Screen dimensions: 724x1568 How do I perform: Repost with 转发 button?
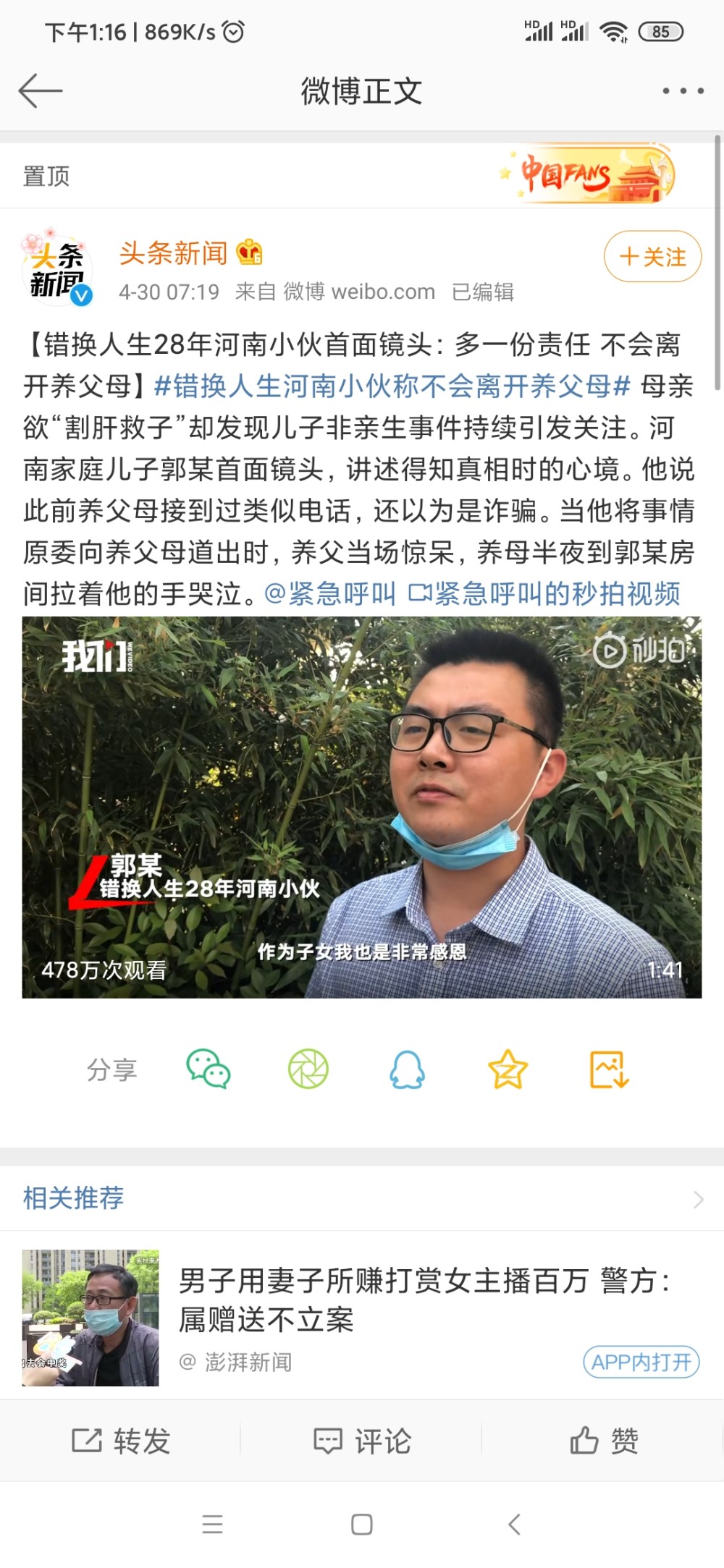pyautogui.click(x=121, y=1441)
